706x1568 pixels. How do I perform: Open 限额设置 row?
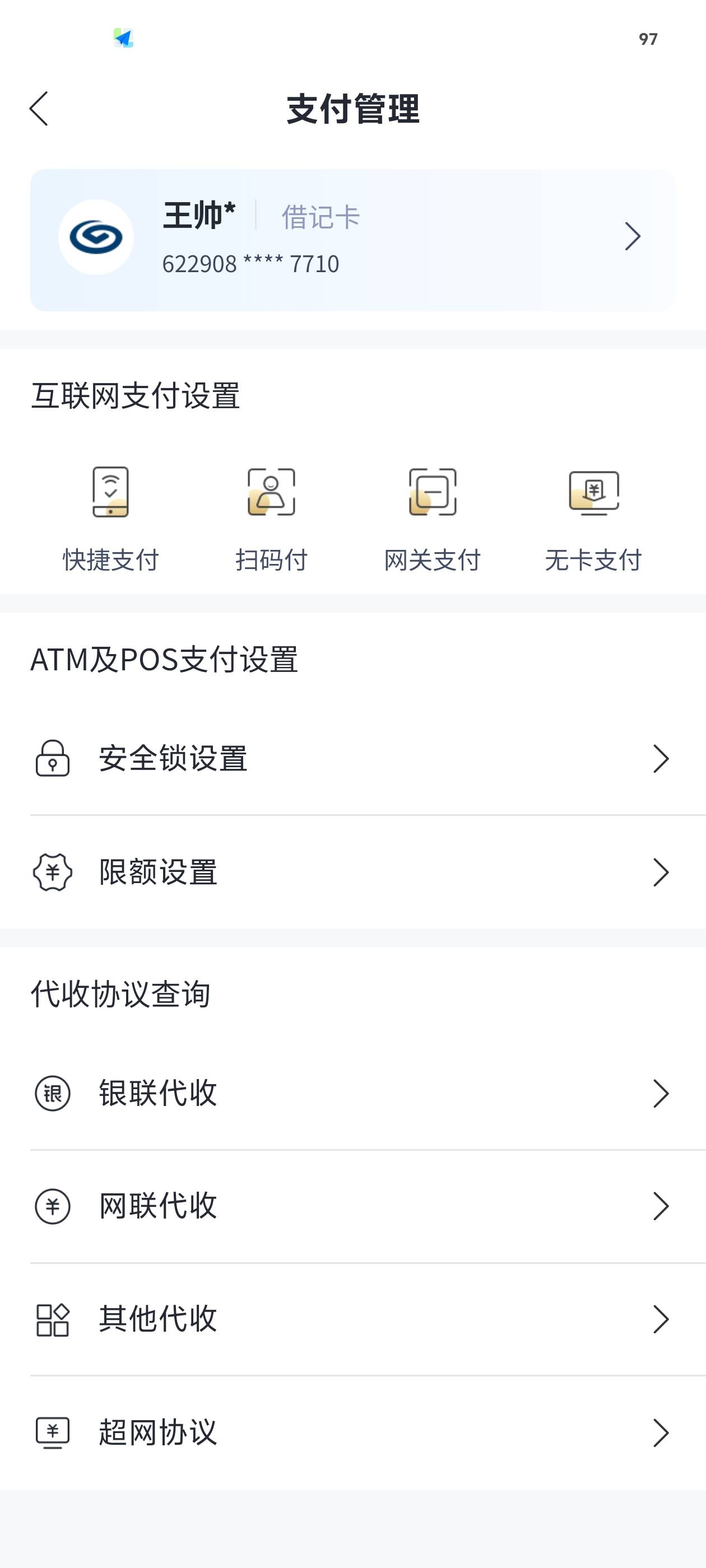pyautogui.click(x=352, y=872)
